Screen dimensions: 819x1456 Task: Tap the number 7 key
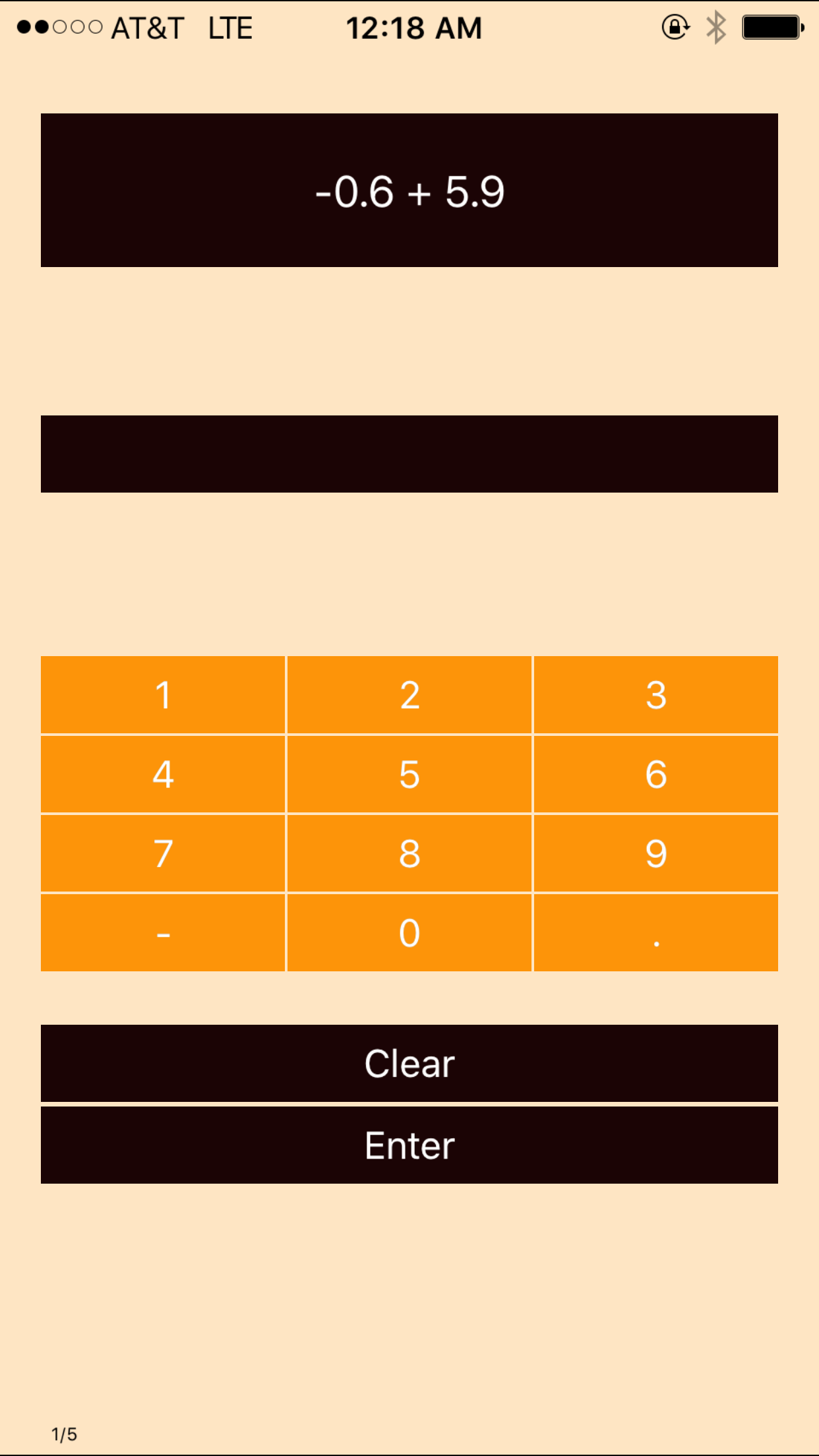pos(163,853)
